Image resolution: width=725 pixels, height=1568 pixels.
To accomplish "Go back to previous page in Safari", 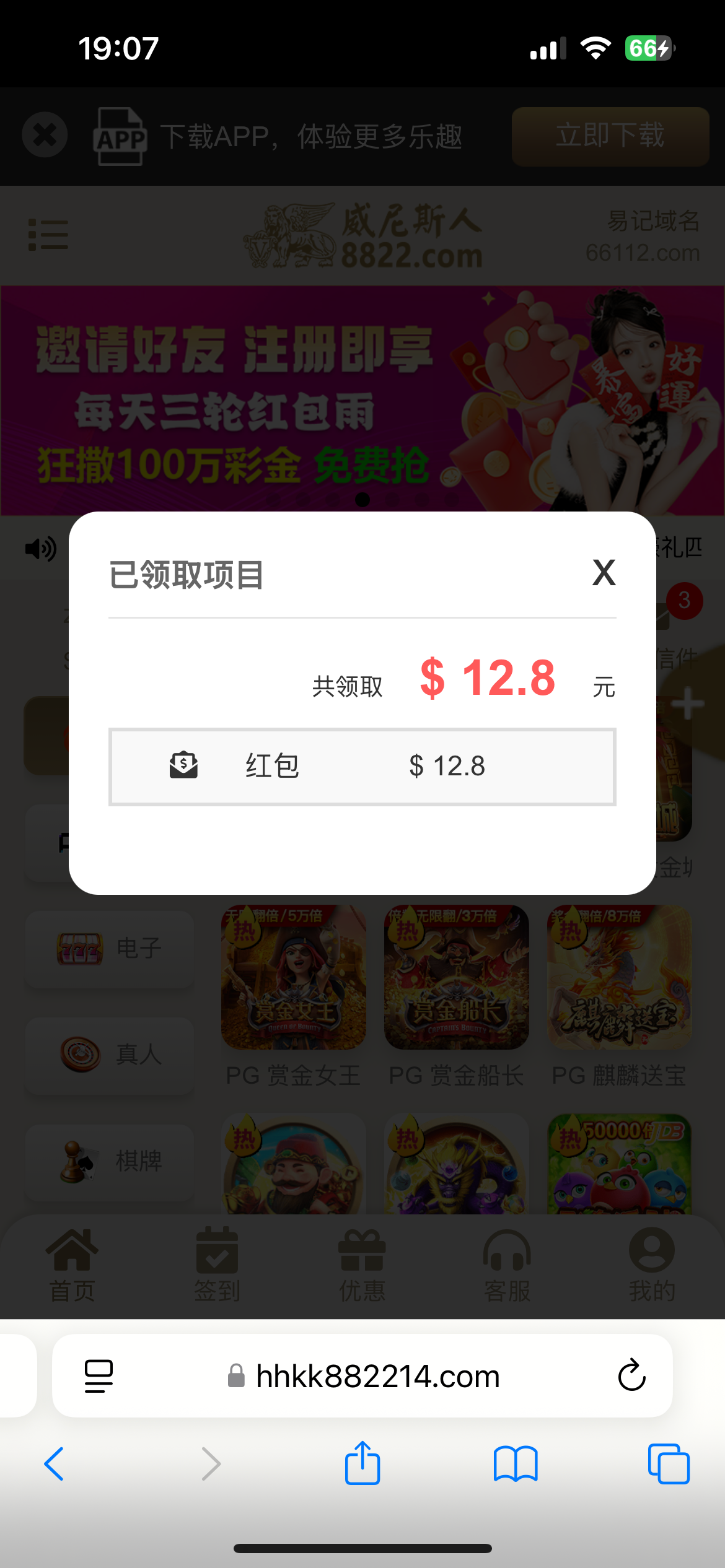I will pos(55,1464).
